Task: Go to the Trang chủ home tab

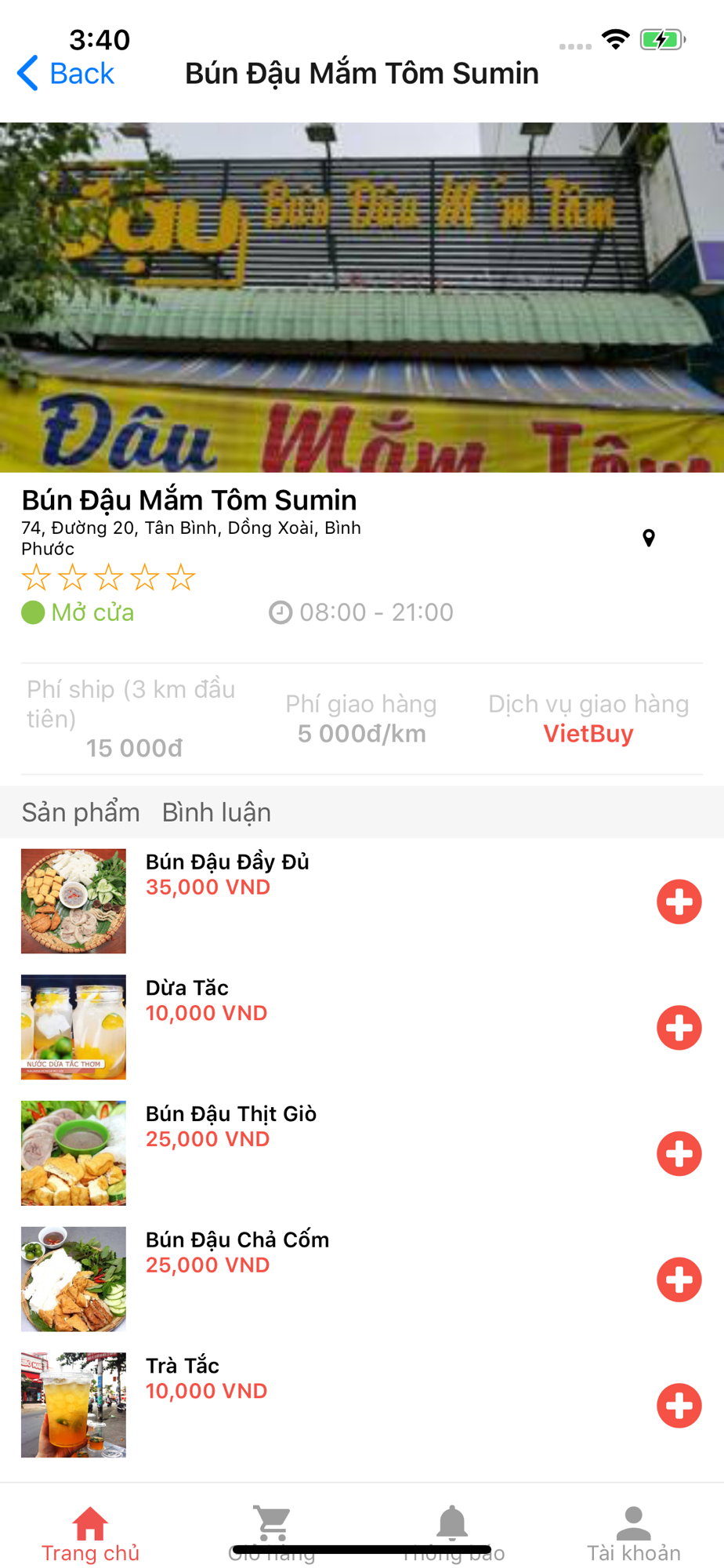Action: (x=90, y=1534)
